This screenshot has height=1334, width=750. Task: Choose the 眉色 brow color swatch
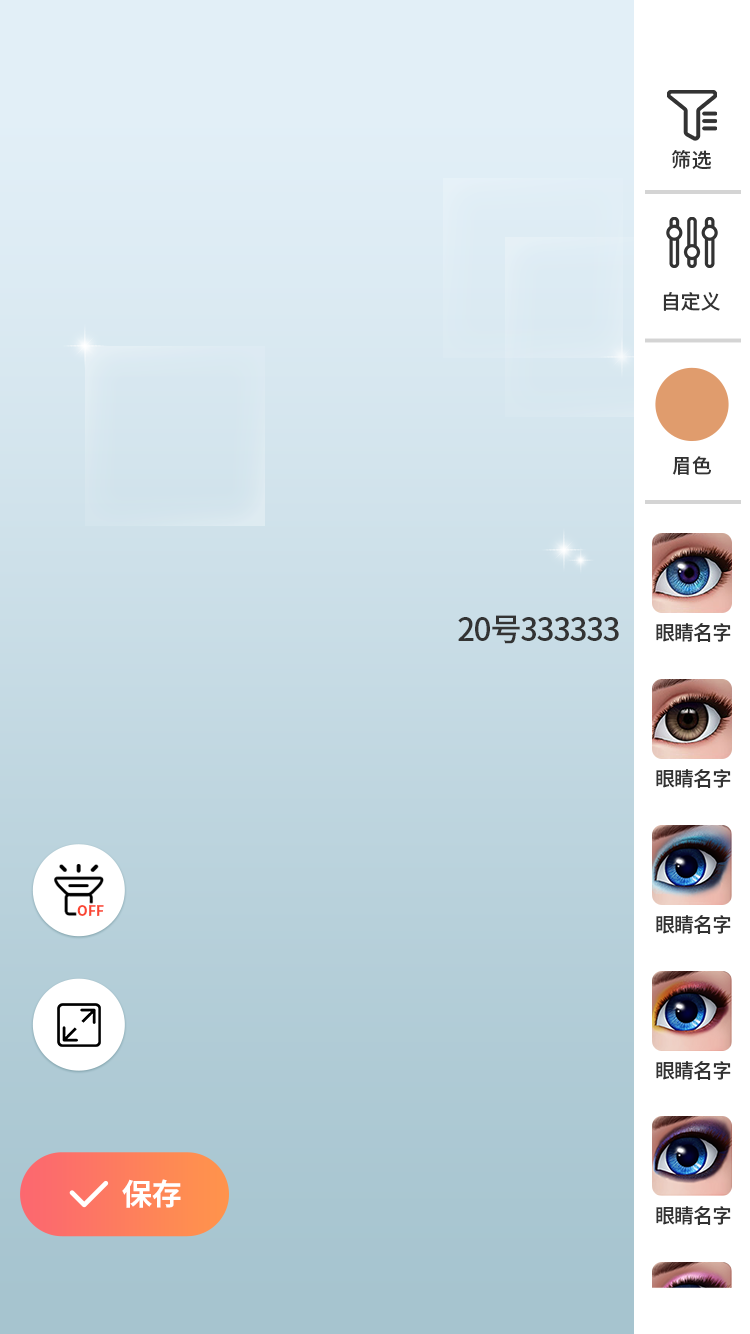click(692, 404)
